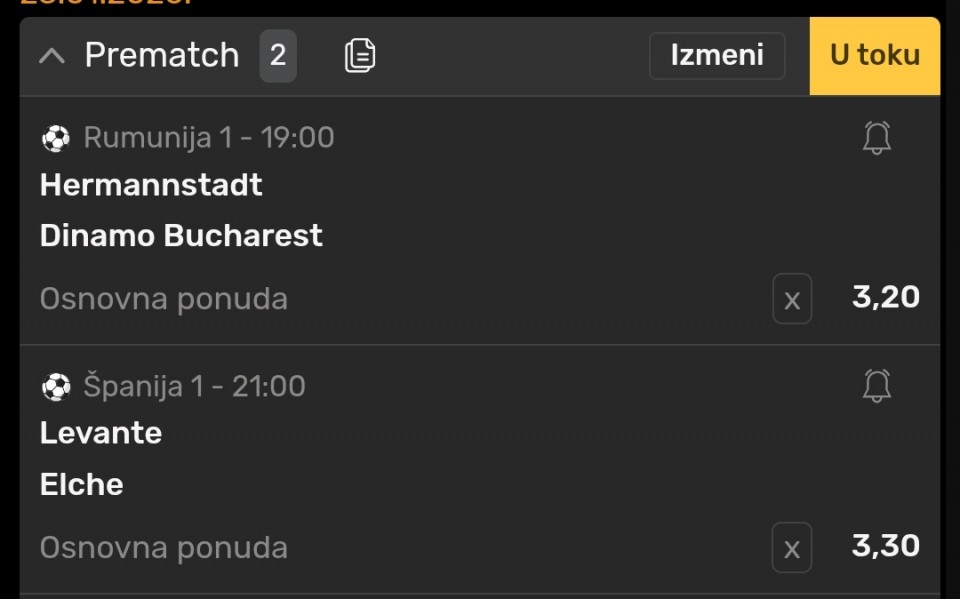Collapse the Prematch section
960x599 pixels.
[52, 56]
